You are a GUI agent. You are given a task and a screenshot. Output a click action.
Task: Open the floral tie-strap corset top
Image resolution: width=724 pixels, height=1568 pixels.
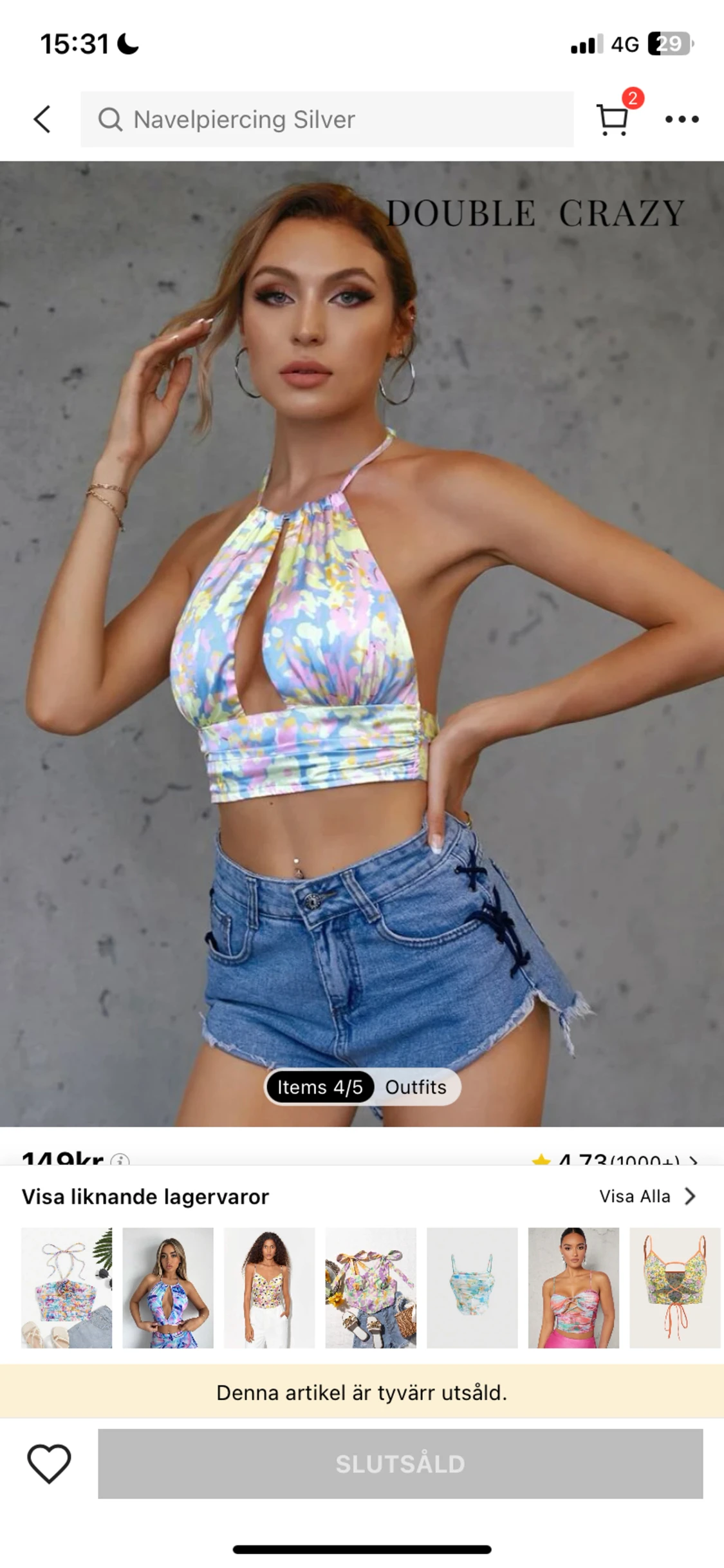coord(371,1288)
